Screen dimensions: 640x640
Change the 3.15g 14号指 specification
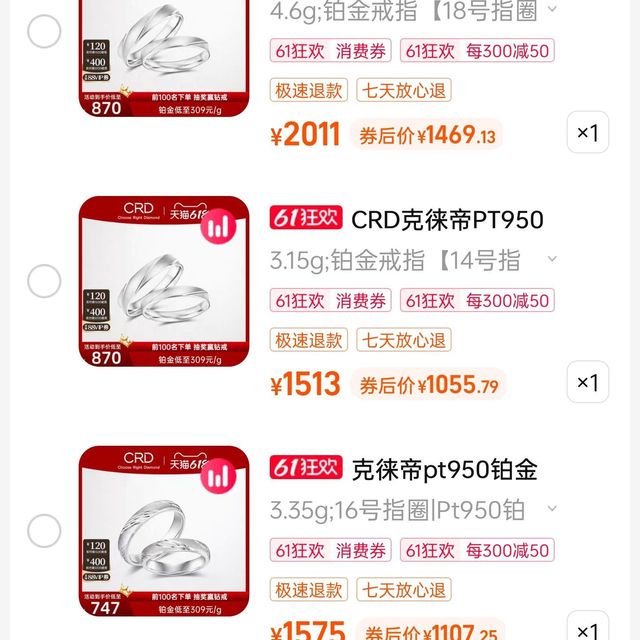[551, 261]
